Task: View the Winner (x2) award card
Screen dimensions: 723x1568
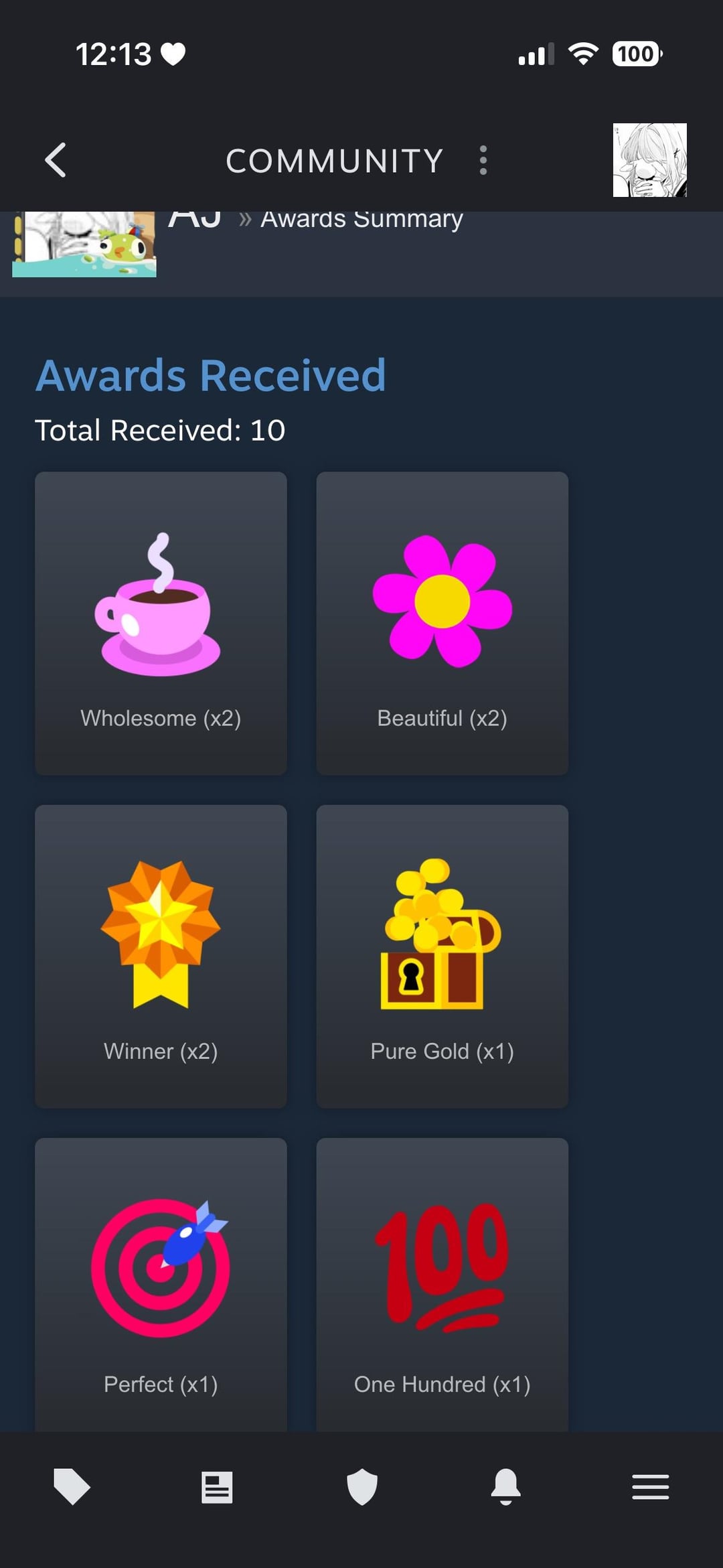Action: 161,956
